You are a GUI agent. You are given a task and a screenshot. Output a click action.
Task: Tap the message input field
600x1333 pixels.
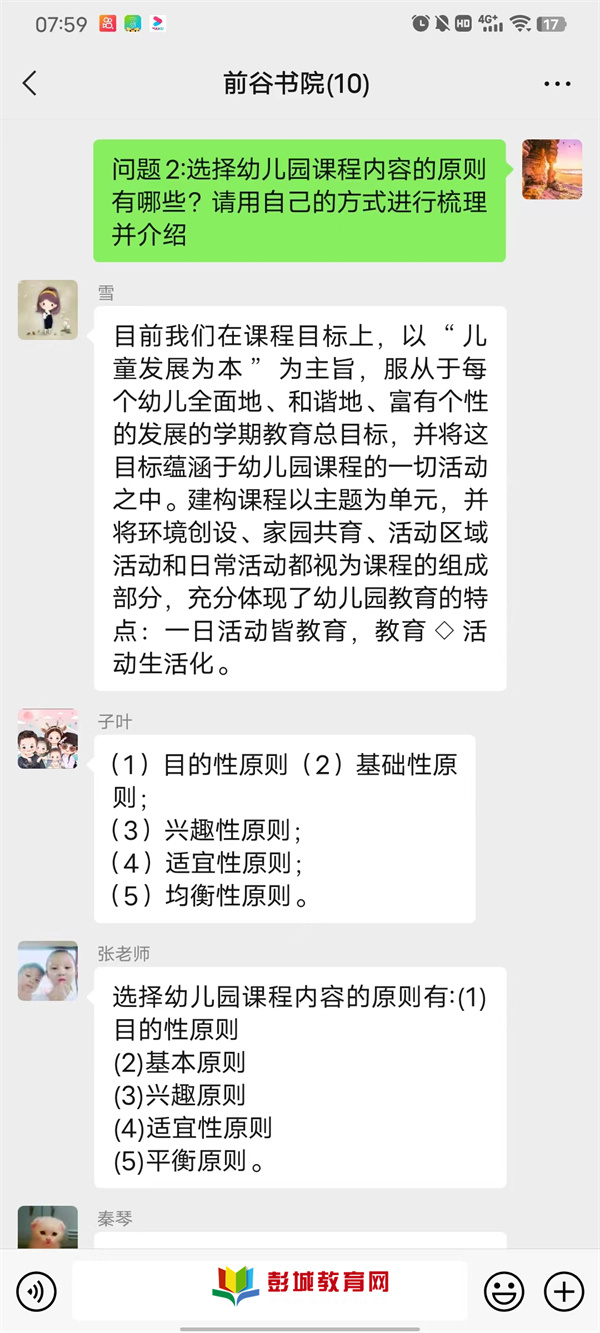click(x=270, y=1290)
